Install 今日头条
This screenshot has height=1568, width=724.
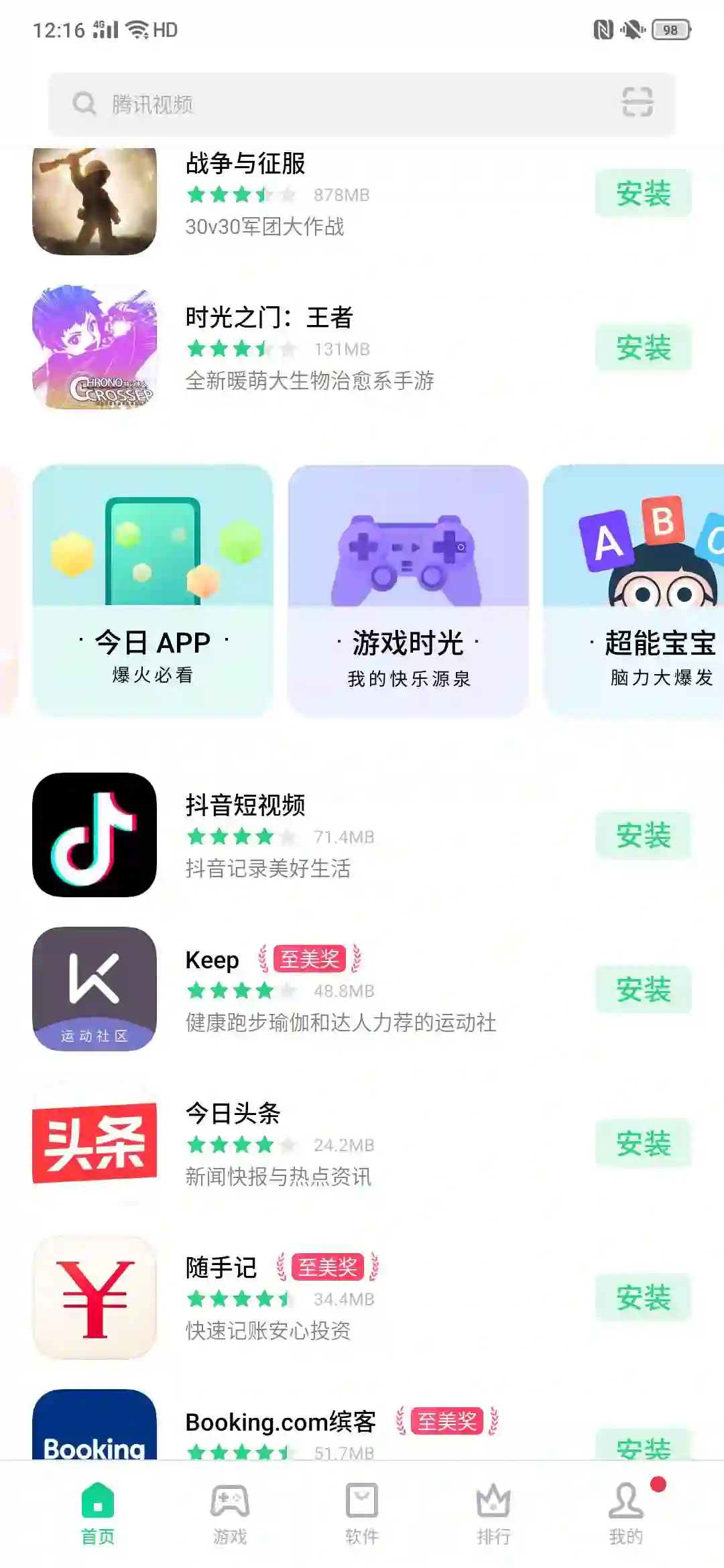click(x=643, y=1144)
